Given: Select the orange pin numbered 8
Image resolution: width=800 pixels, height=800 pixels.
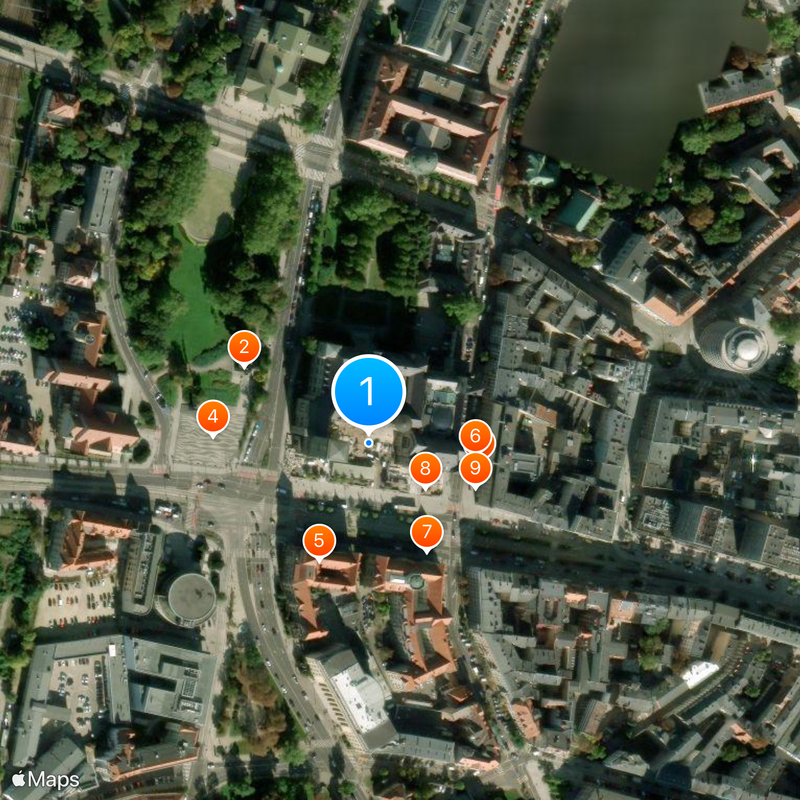Looking at the screenshot, I should coord(425,467).
